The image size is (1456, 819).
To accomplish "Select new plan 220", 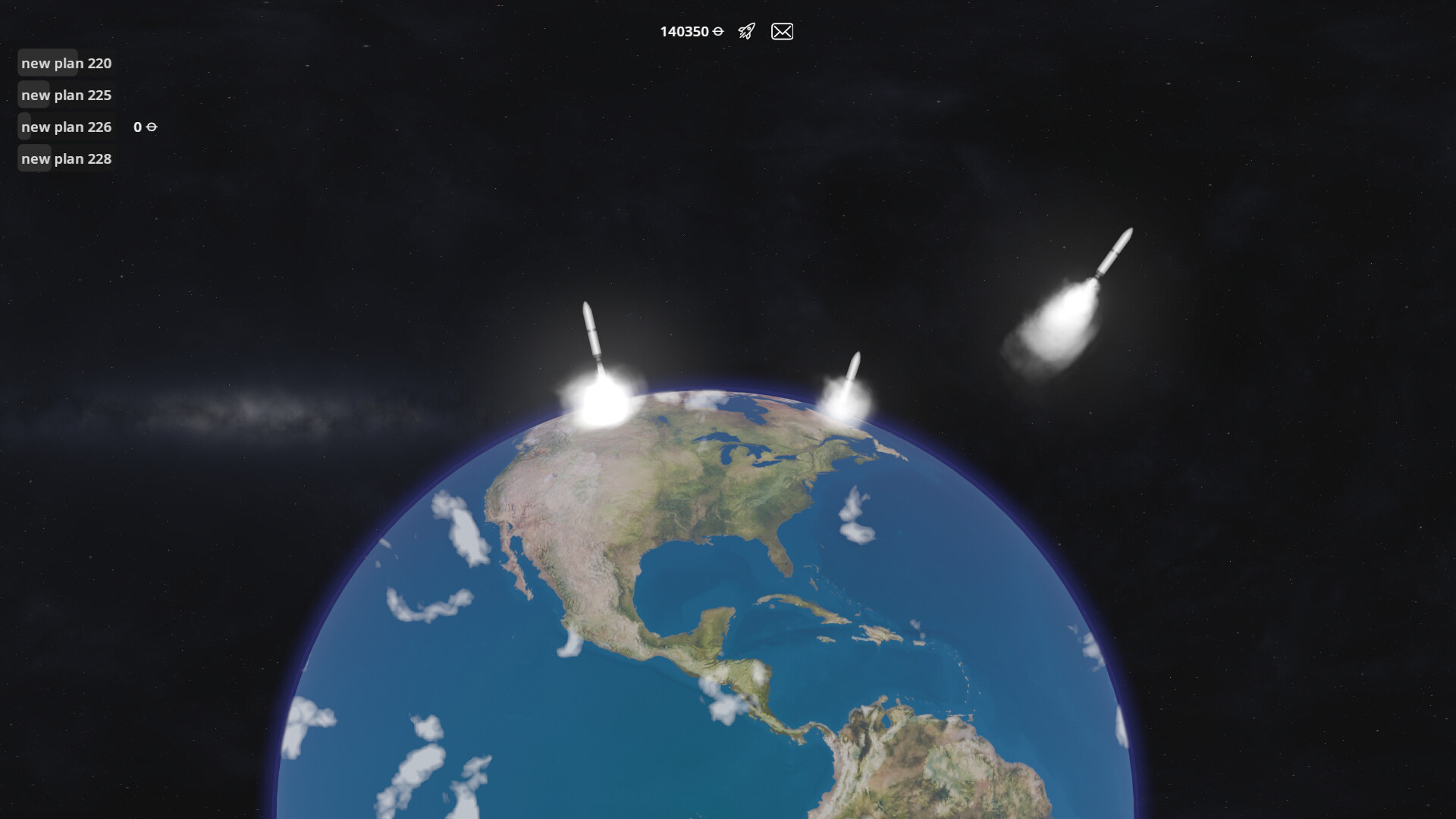I will click(66, 63).
